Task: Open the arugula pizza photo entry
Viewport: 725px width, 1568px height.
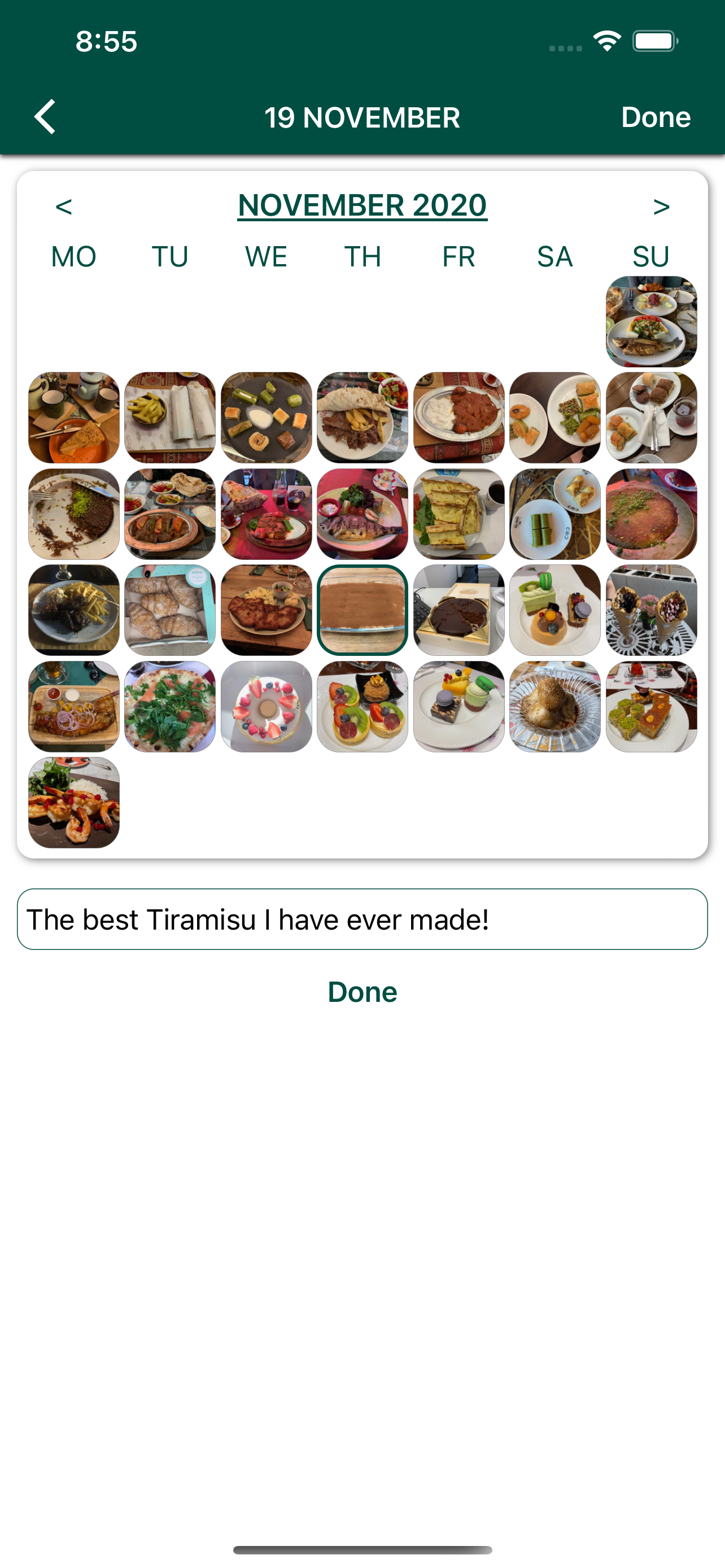Action: click(170, 706)
